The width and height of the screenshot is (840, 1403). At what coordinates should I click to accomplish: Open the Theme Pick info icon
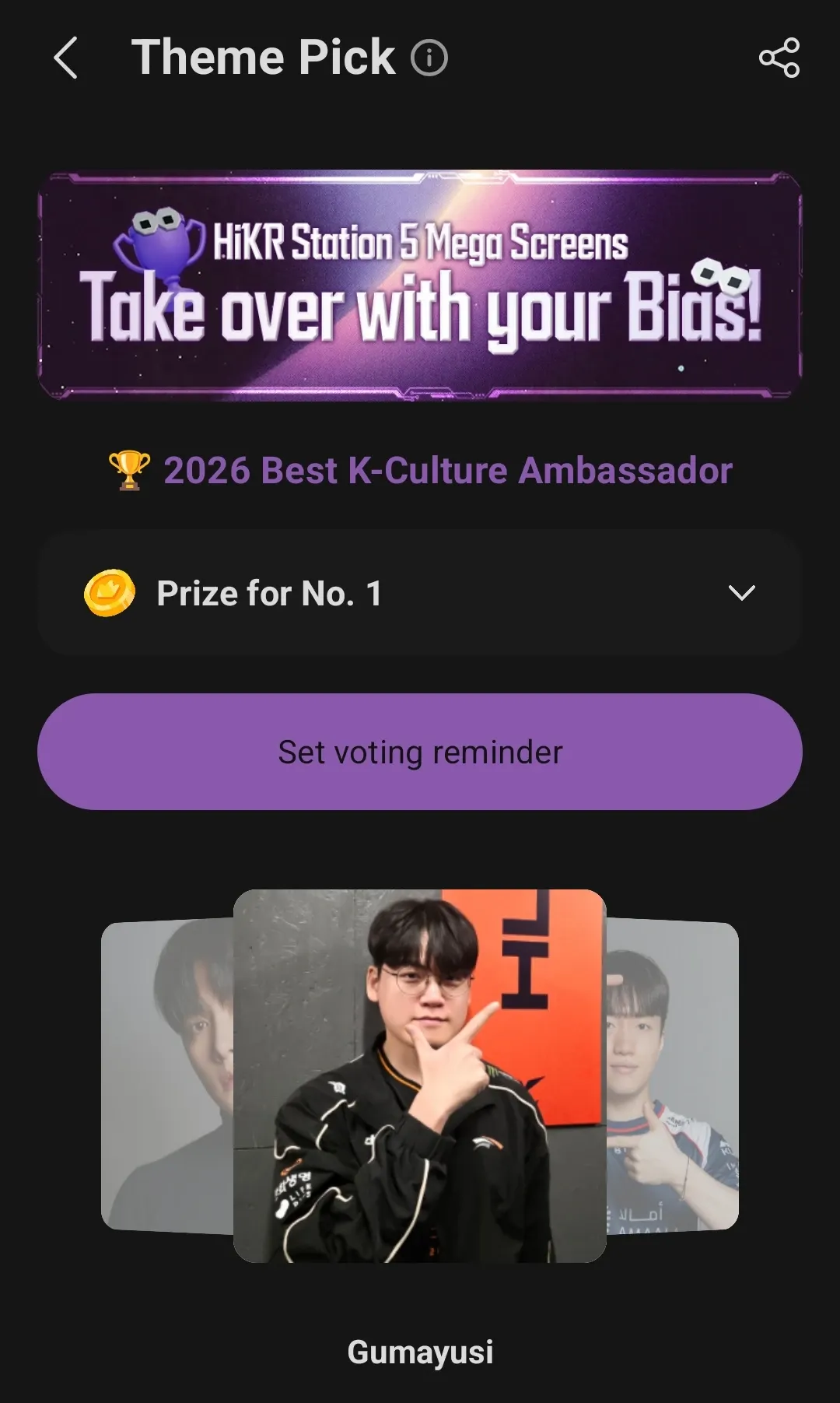point(429,58)
